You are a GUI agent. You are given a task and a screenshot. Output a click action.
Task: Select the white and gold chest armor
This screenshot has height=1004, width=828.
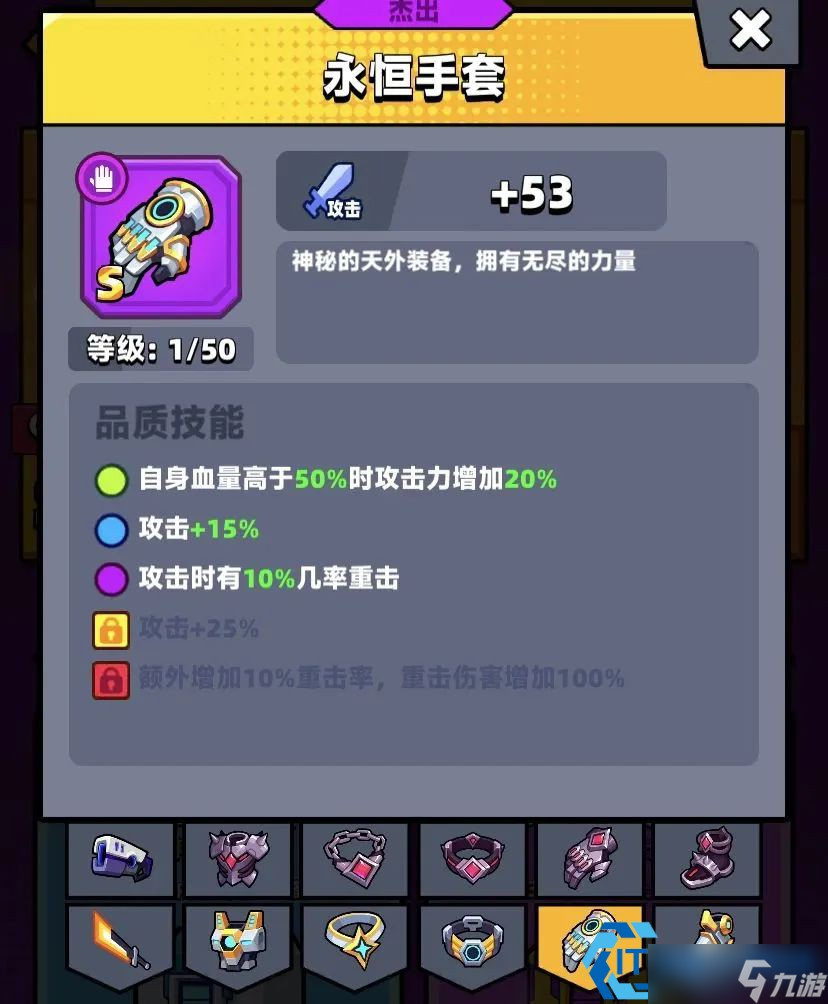click(238, 940)
